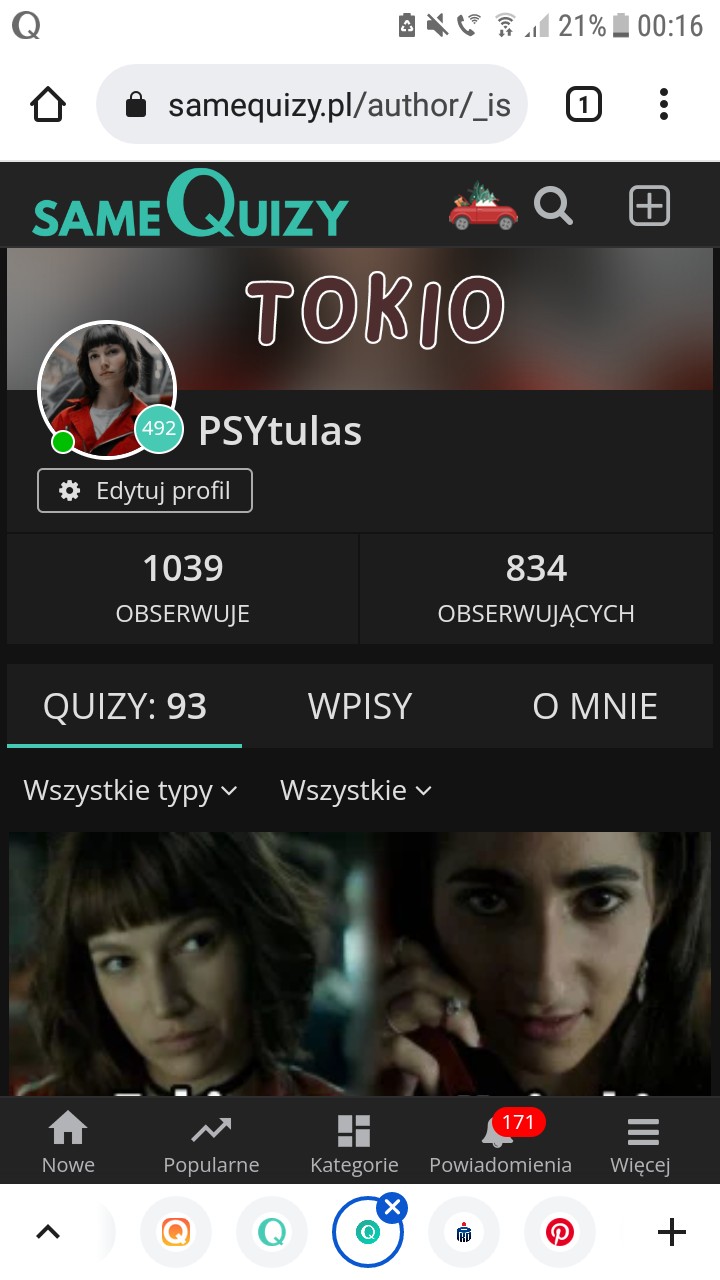Image resolution: width=720 pixels, height=1280 pixels.
Task: Open the Obserwuje list
Action: point(183,588)
